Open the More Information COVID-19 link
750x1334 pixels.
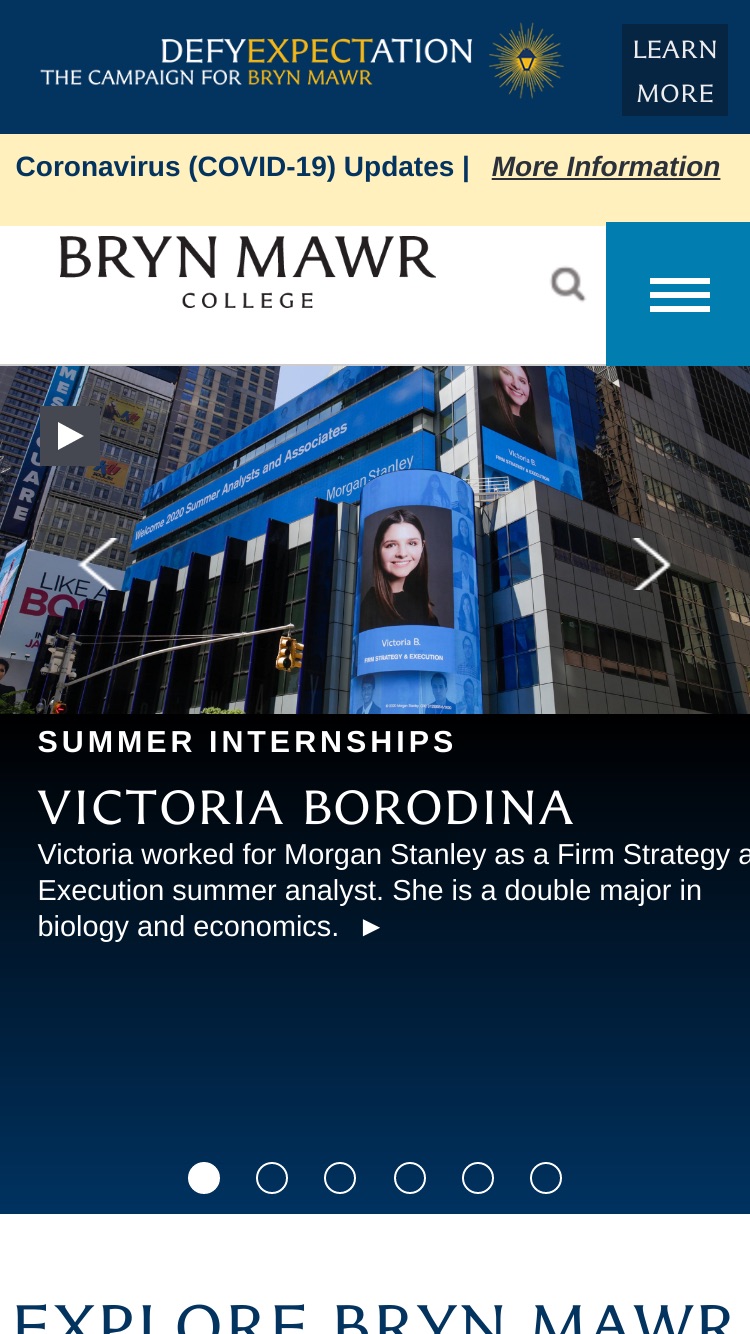click(x=606, y=167)
